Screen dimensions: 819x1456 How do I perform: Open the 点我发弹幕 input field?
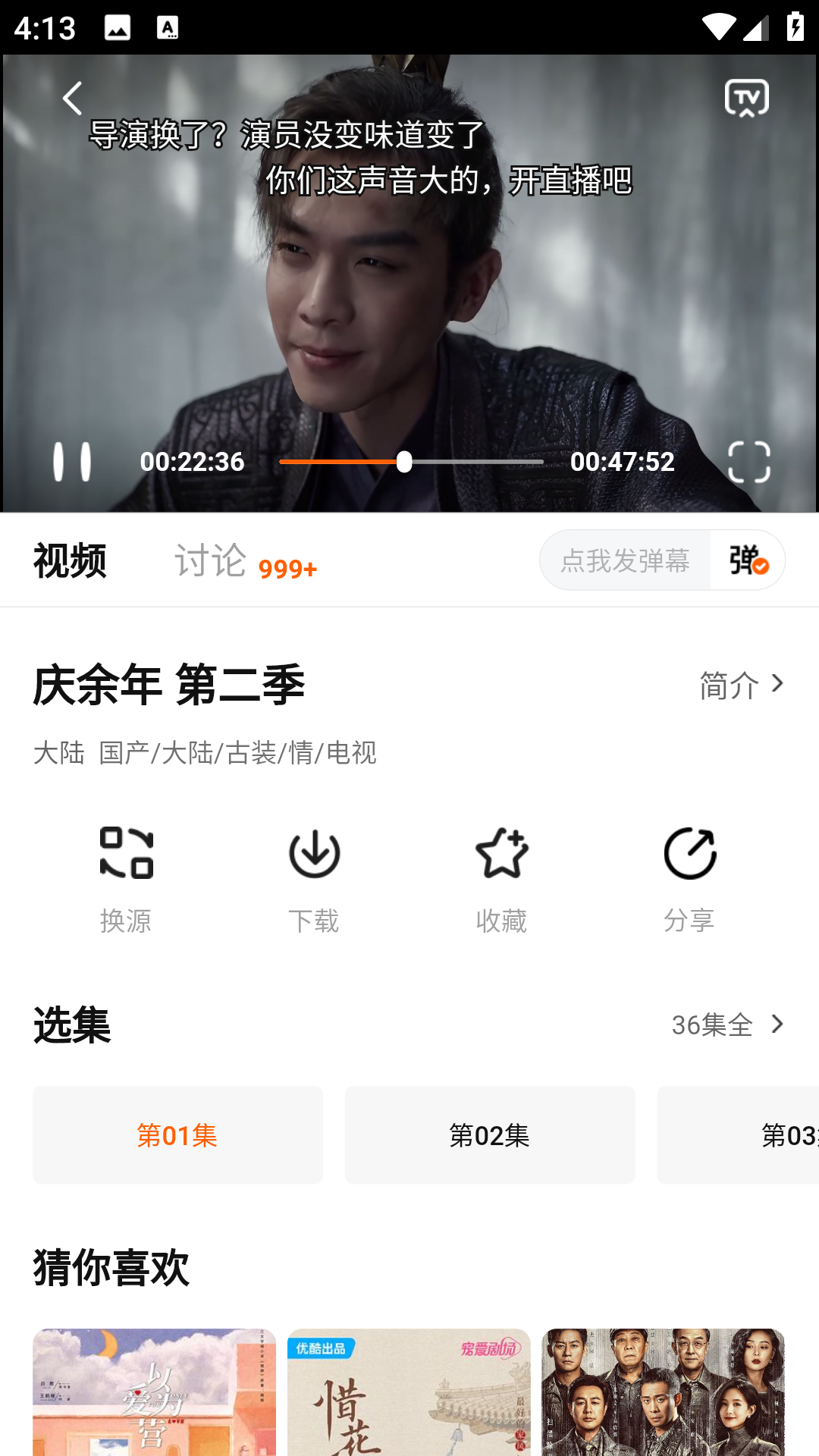tap(625, 560)
